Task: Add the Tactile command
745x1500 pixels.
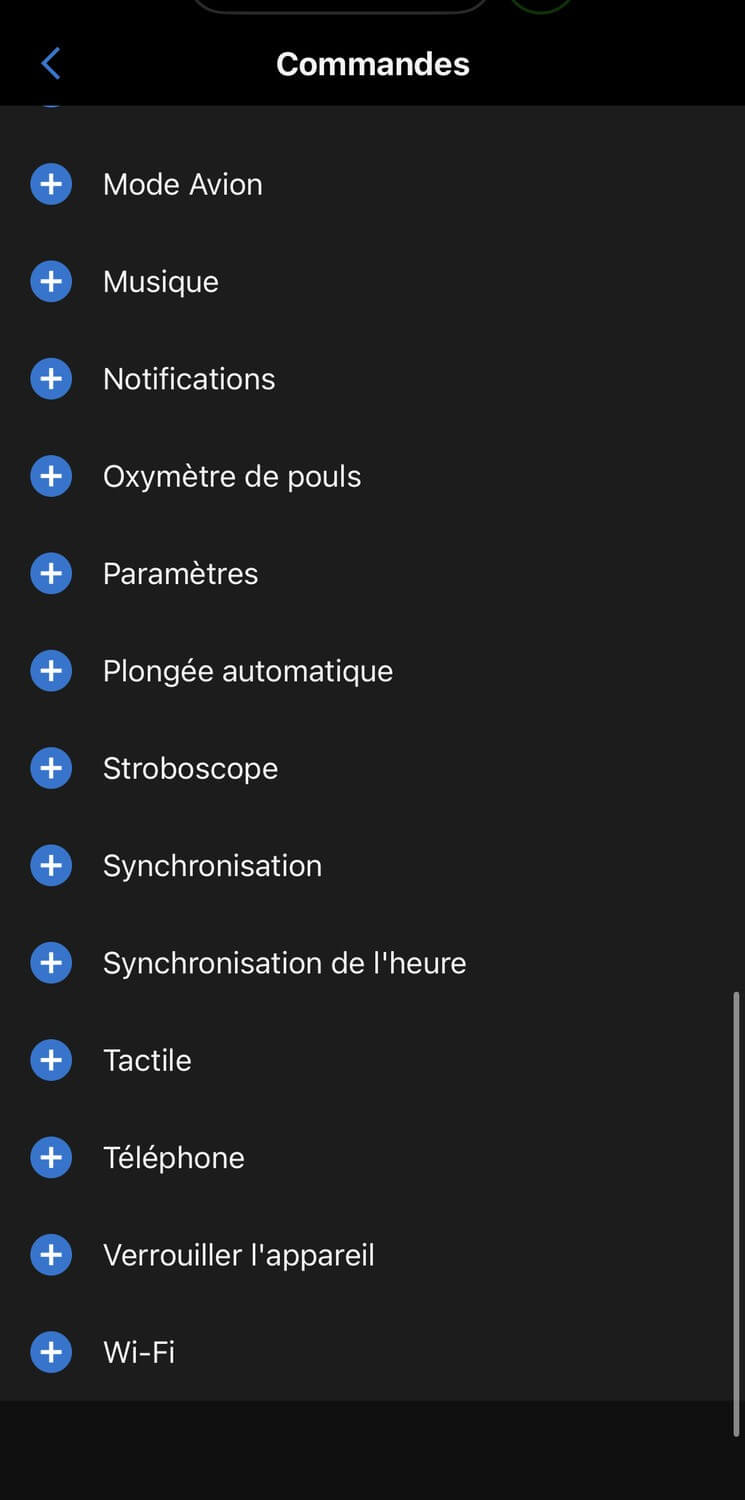Action: 51,1061
